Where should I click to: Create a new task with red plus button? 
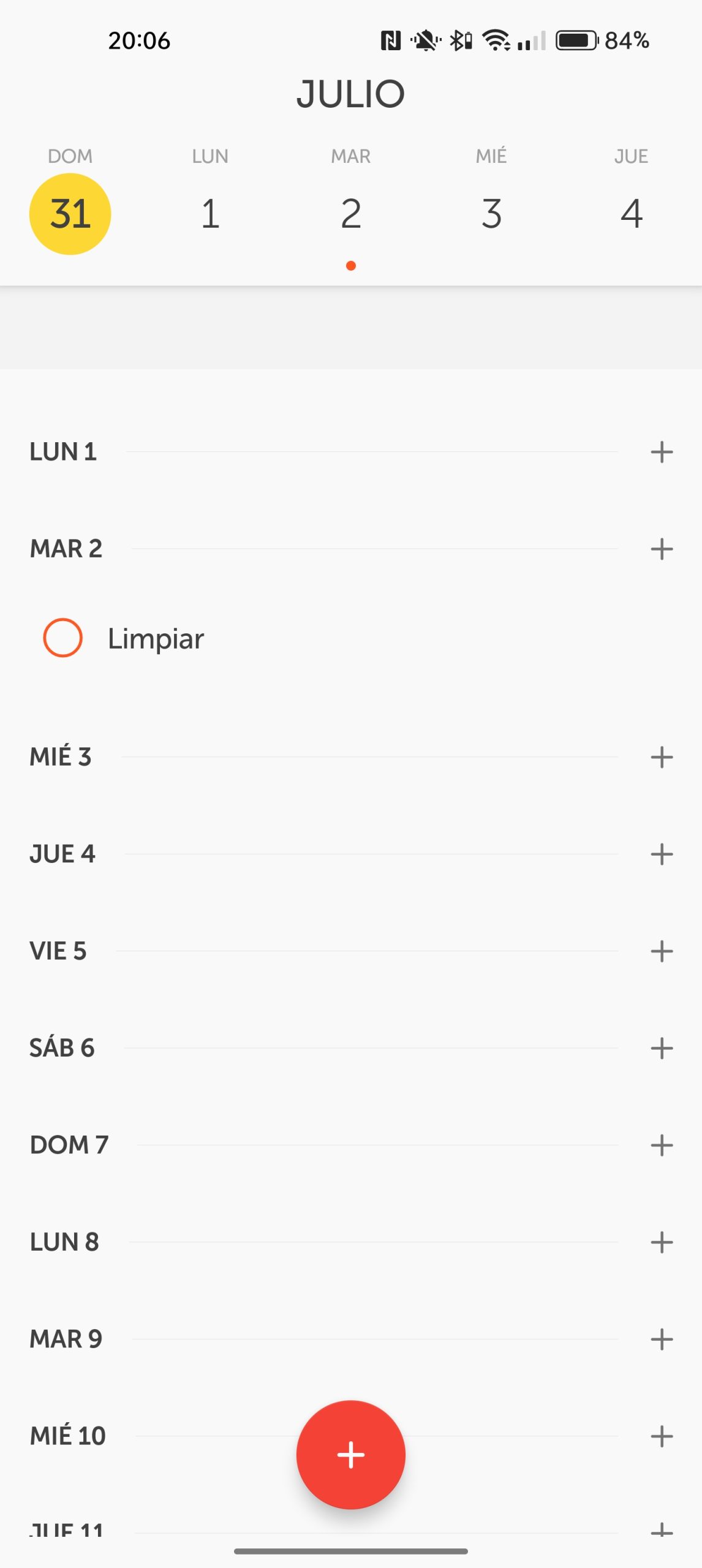pyautogui.click(x=351, y=1455)
